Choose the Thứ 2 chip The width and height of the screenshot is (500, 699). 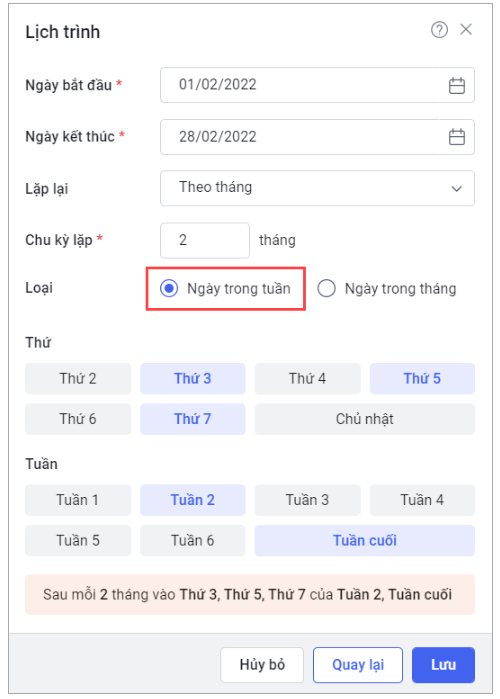[78, 378]
